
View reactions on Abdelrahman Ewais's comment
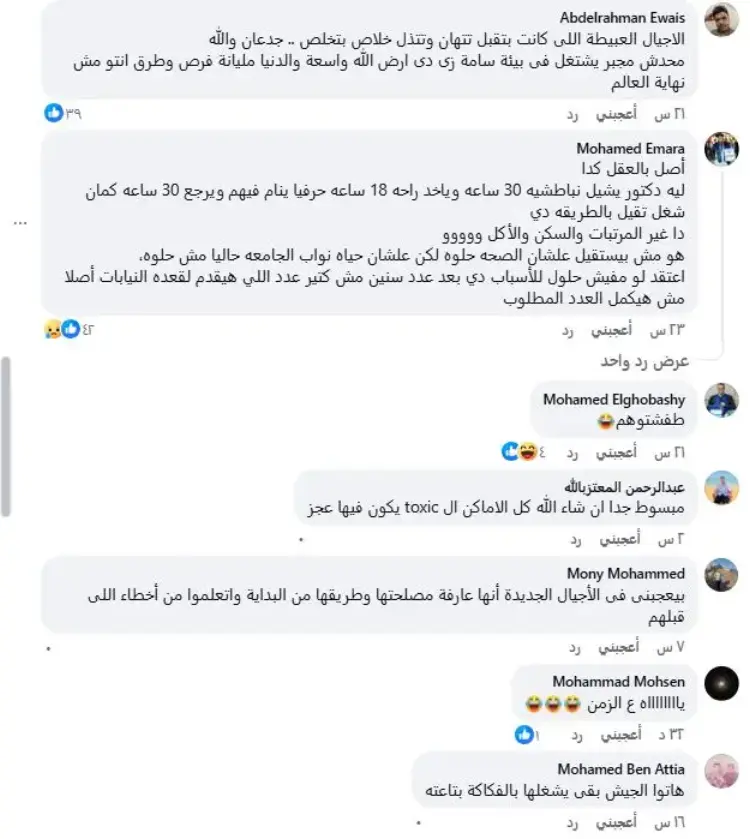point(63,114)
